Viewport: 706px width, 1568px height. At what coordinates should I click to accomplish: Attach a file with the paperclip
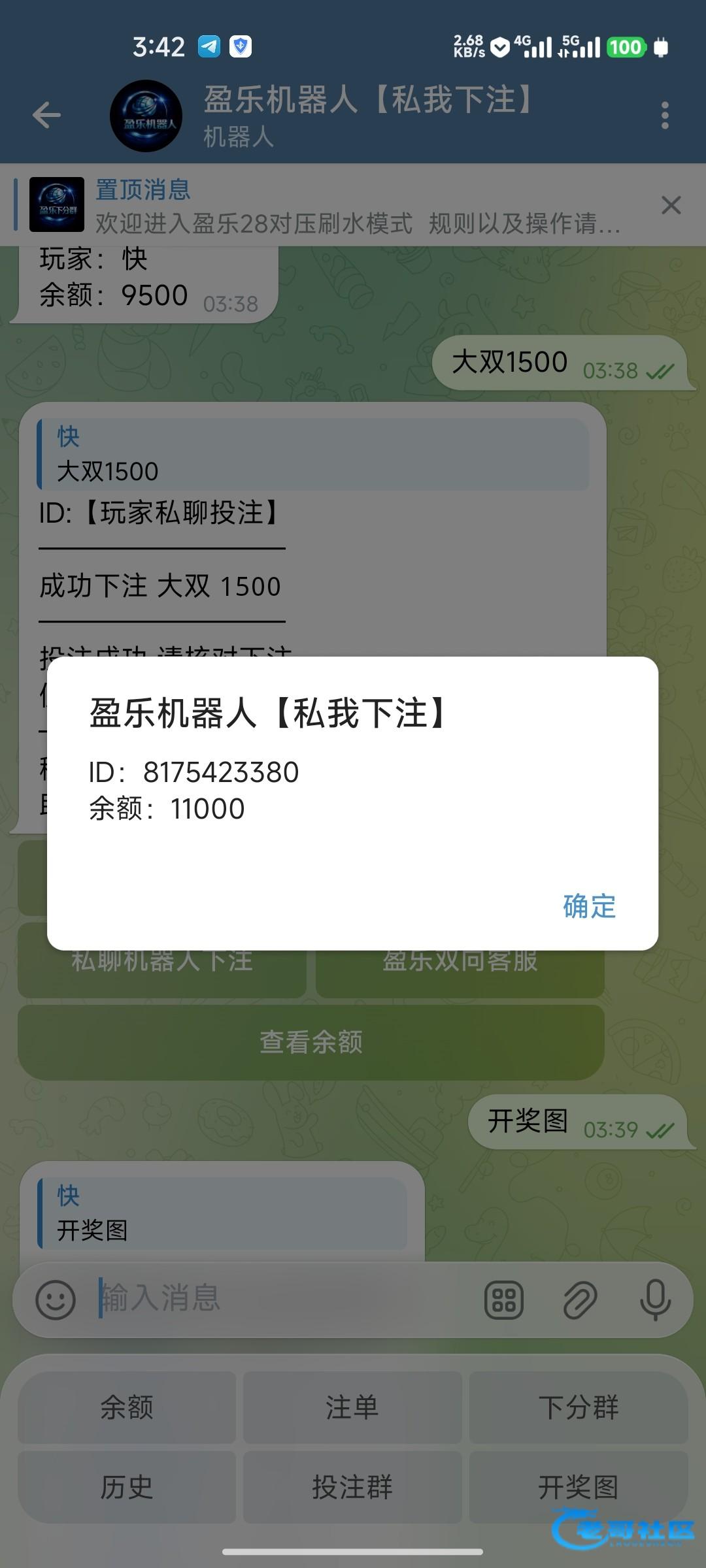click(579, 1299)
